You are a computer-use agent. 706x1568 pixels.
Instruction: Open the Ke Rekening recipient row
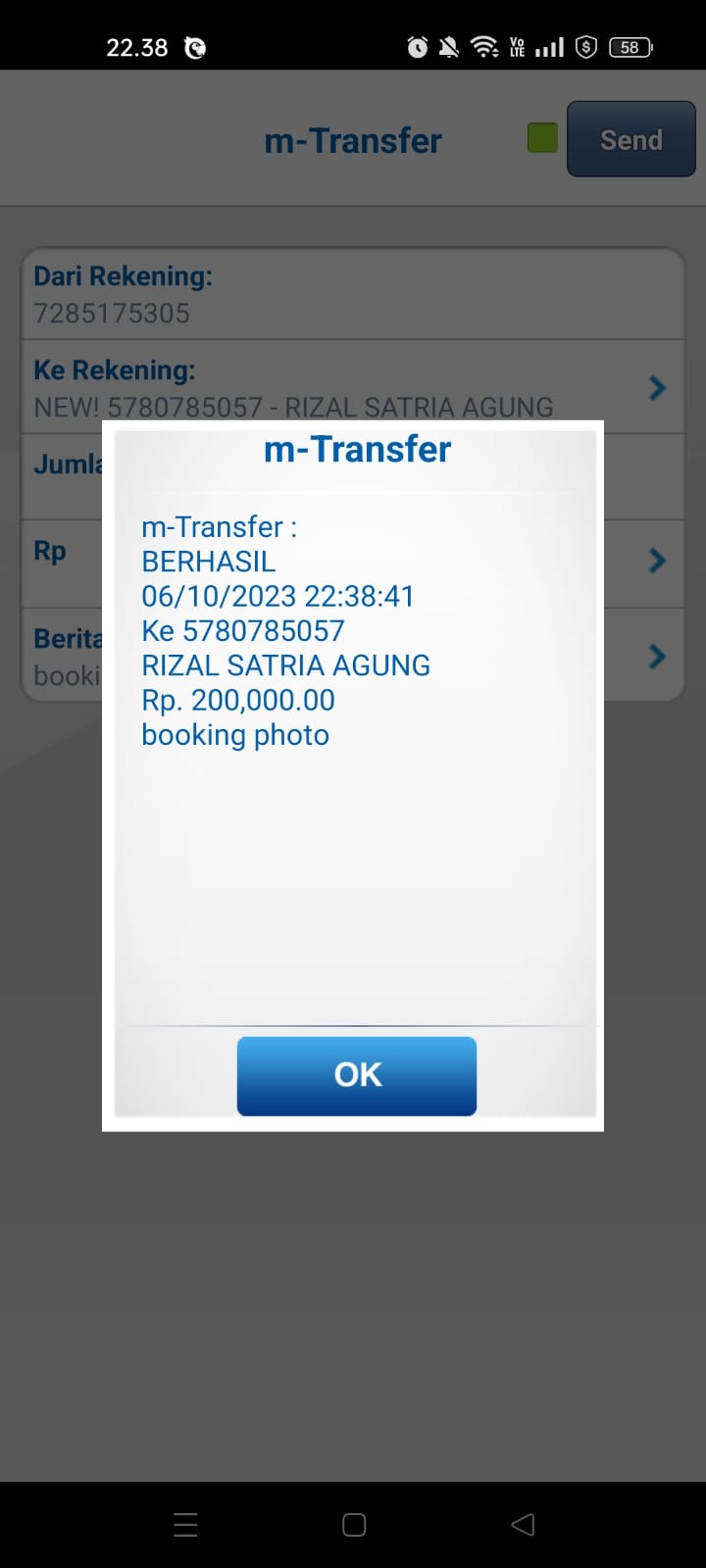click(x=353, y=389)
